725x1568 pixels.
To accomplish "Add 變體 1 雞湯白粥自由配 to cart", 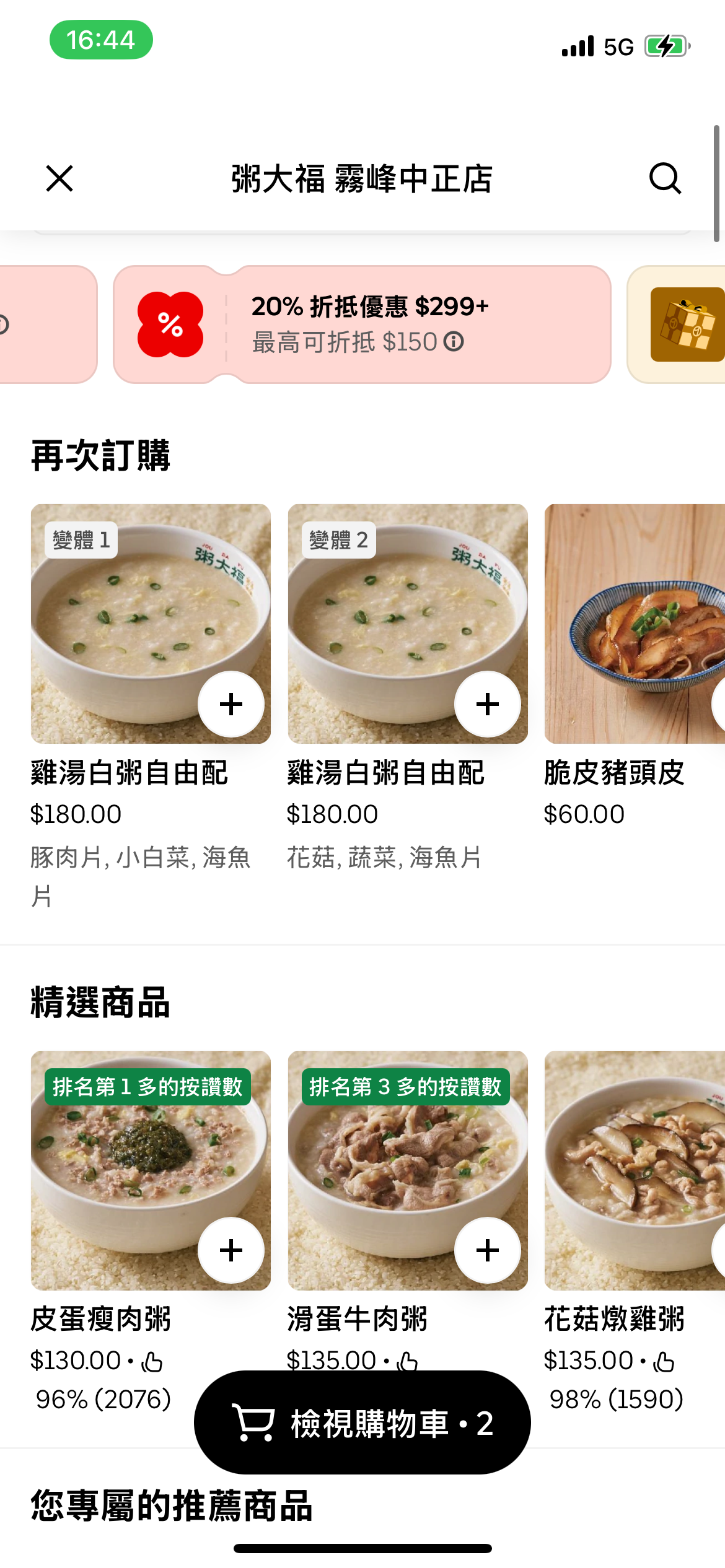I will 231,704.
